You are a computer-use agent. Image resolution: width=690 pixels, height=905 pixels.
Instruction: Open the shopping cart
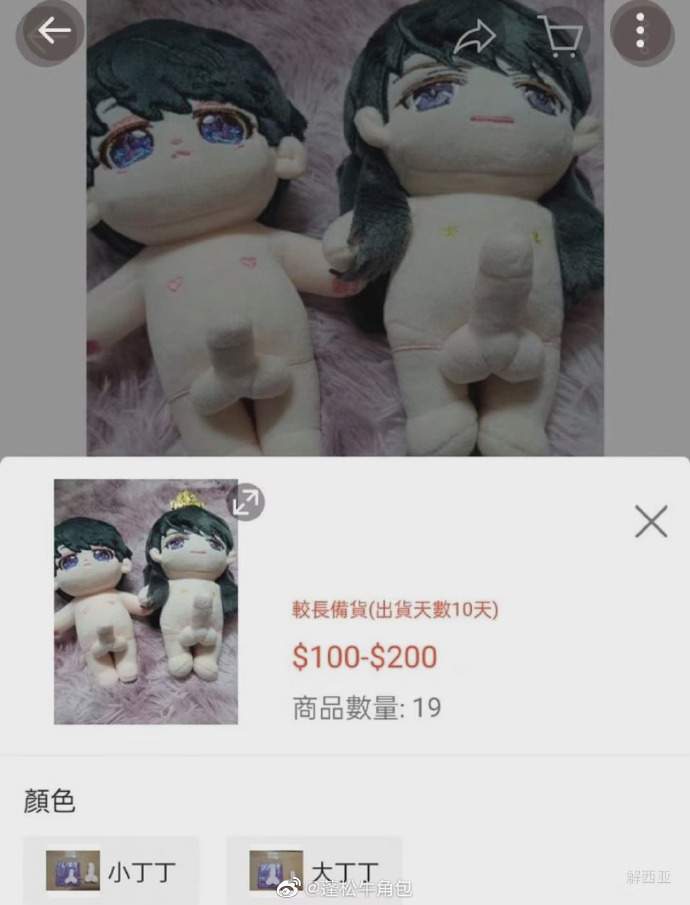pyautogui.click(x=561, y=36)
